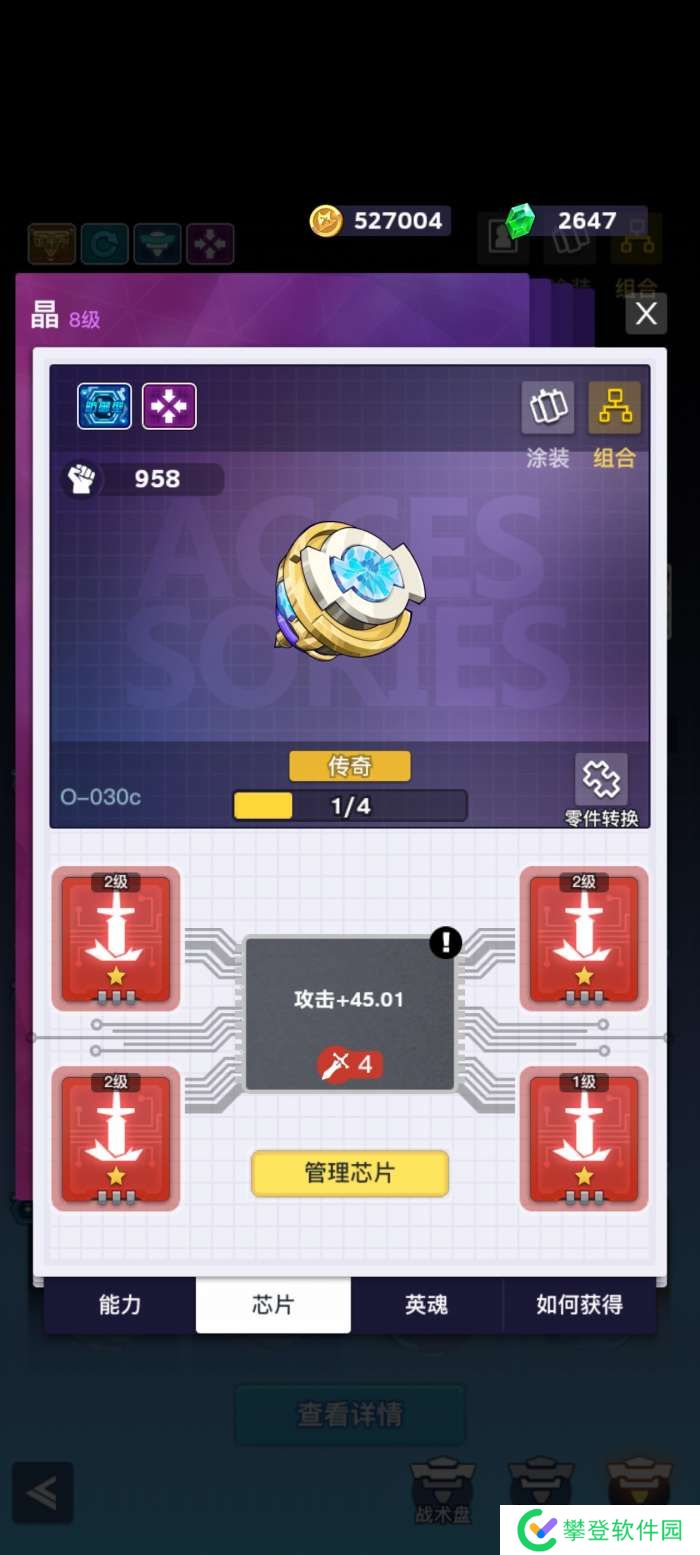The image size is (700, 1555).
Task: Switch to the 能力 tab
Action: coord(120,1305)
